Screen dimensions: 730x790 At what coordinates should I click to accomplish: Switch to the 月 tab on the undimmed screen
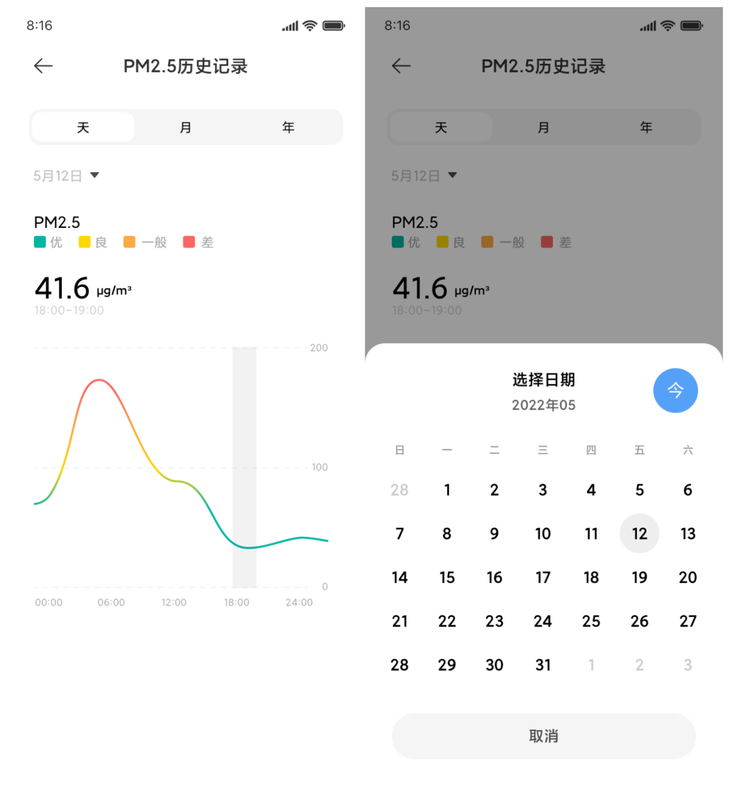(x=186, y=128)
